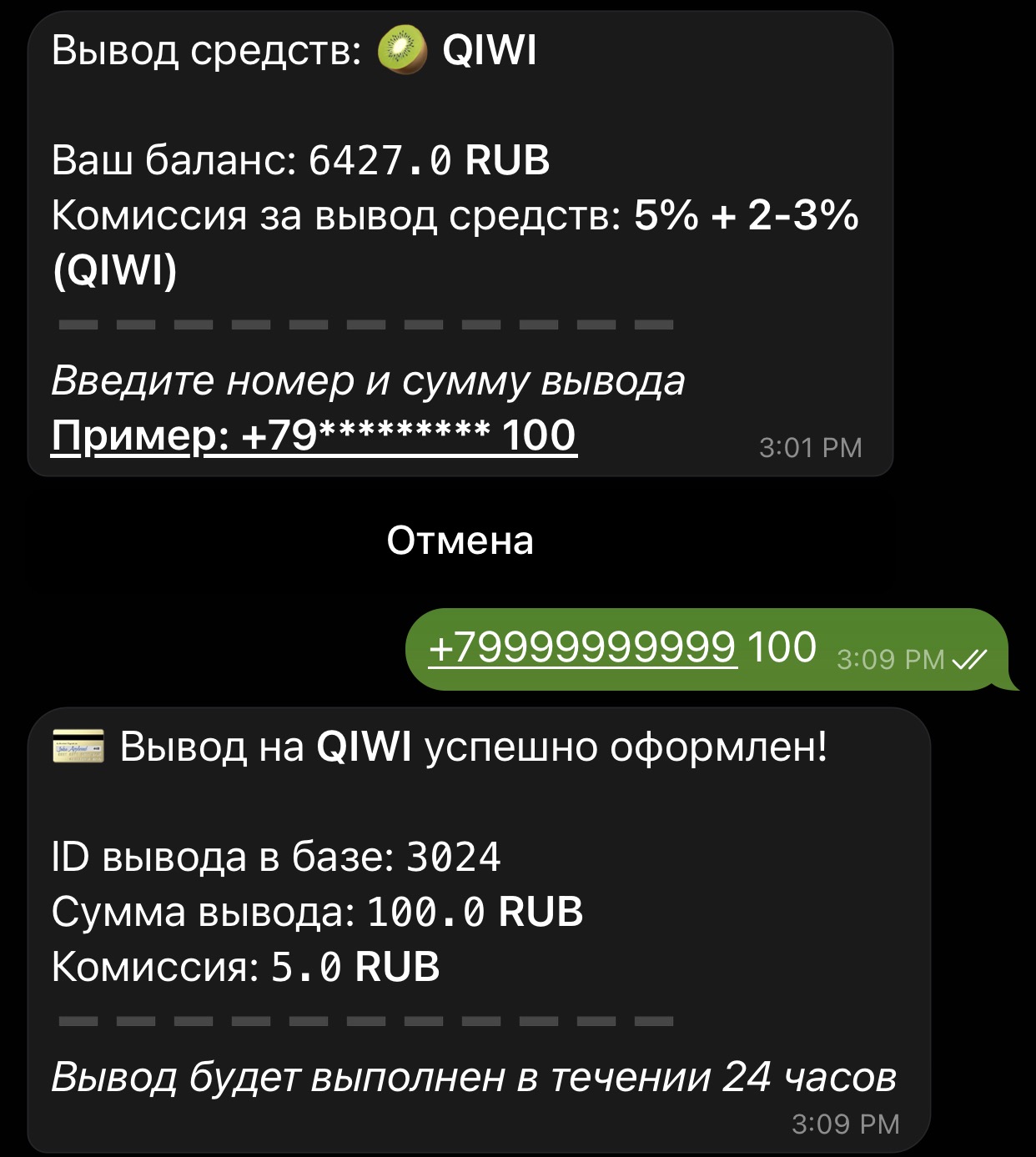Tap the Отмена inline button

(x=460, y=541)
